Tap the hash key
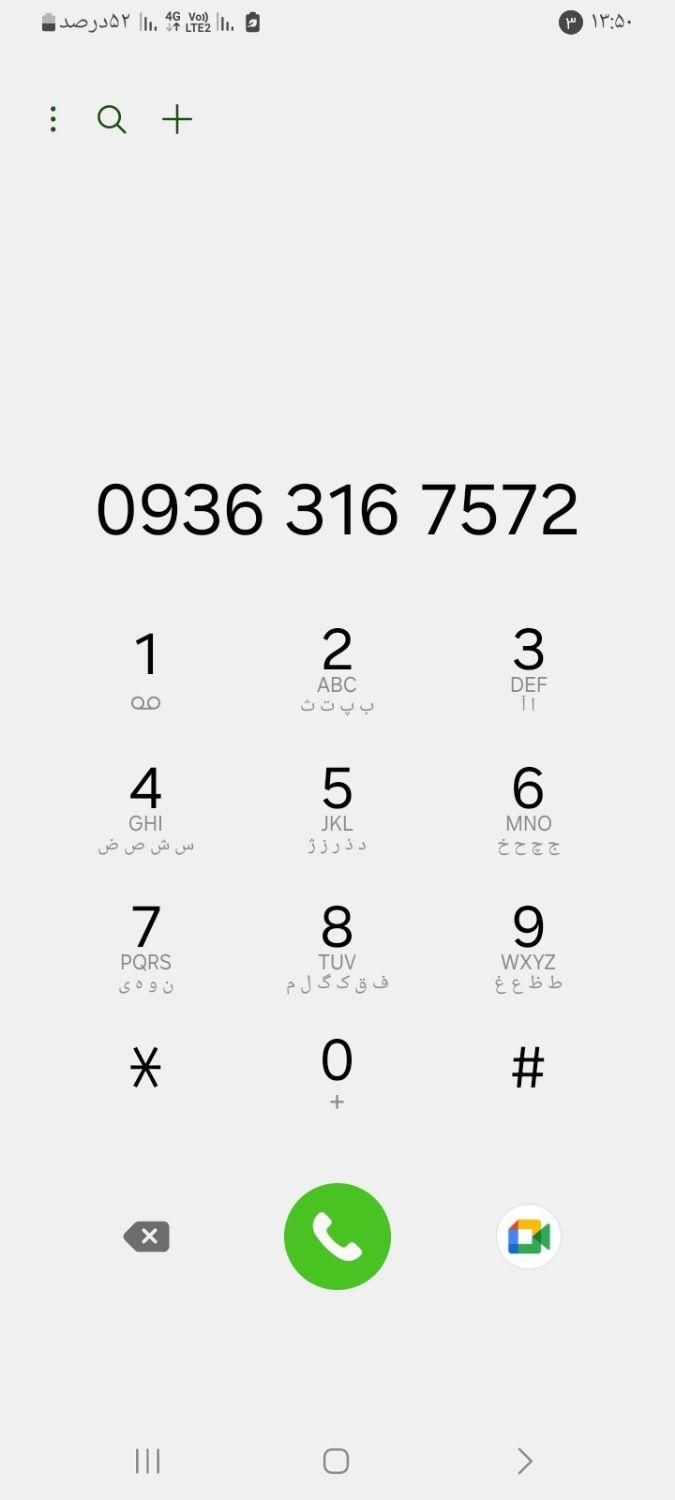The image size is (675, 1500). (528, 1068)
